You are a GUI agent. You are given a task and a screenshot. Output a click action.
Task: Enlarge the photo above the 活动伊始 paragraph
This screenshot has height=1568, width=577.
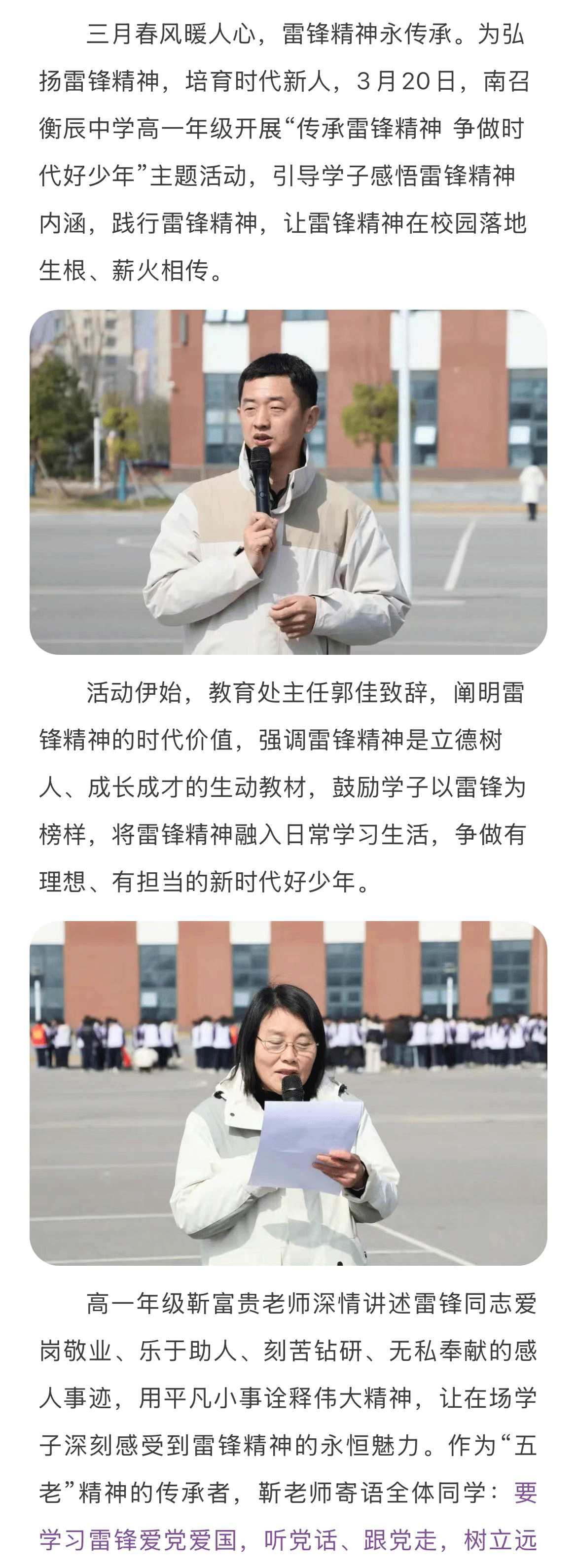(288, 482)
